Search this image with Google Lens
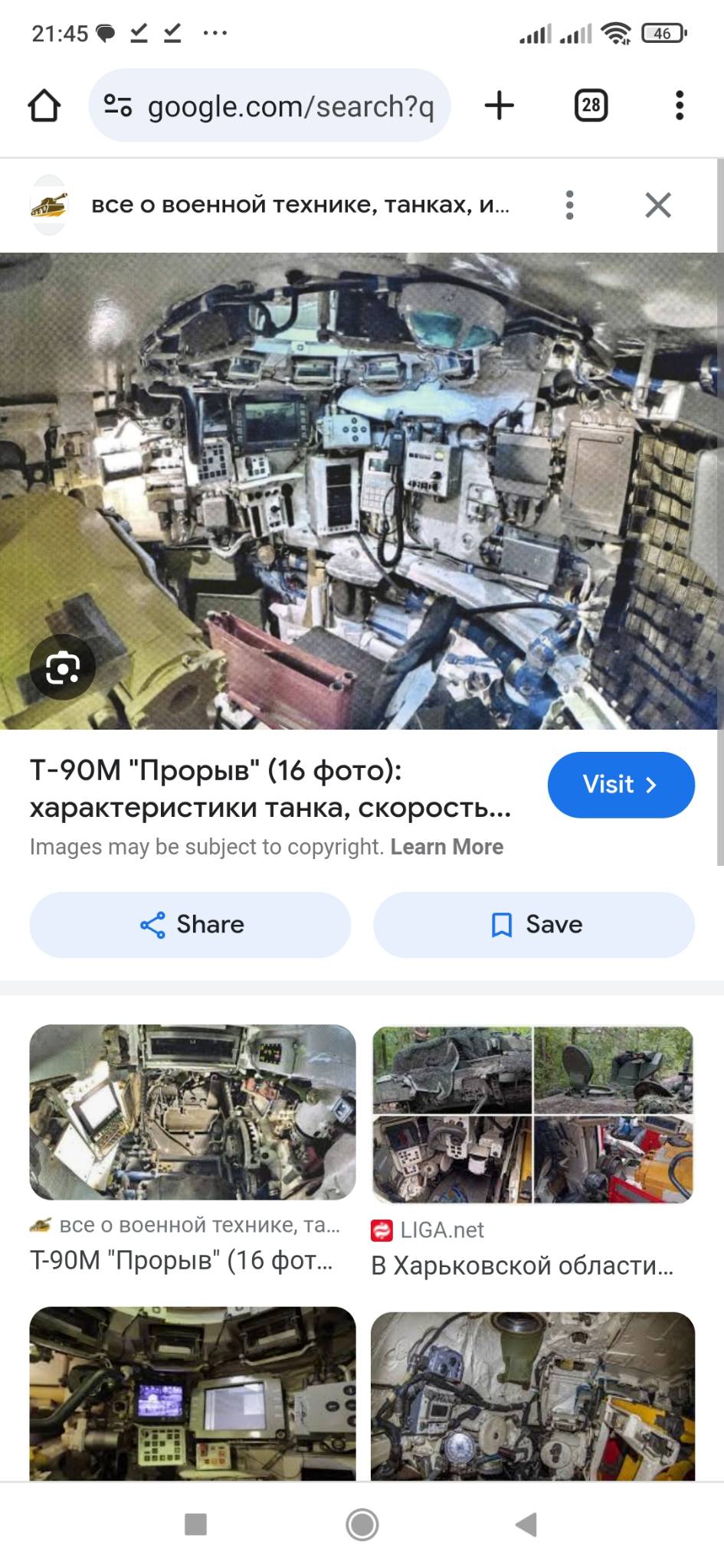This screenshot has height=1568, width=724. click(63, 668)
